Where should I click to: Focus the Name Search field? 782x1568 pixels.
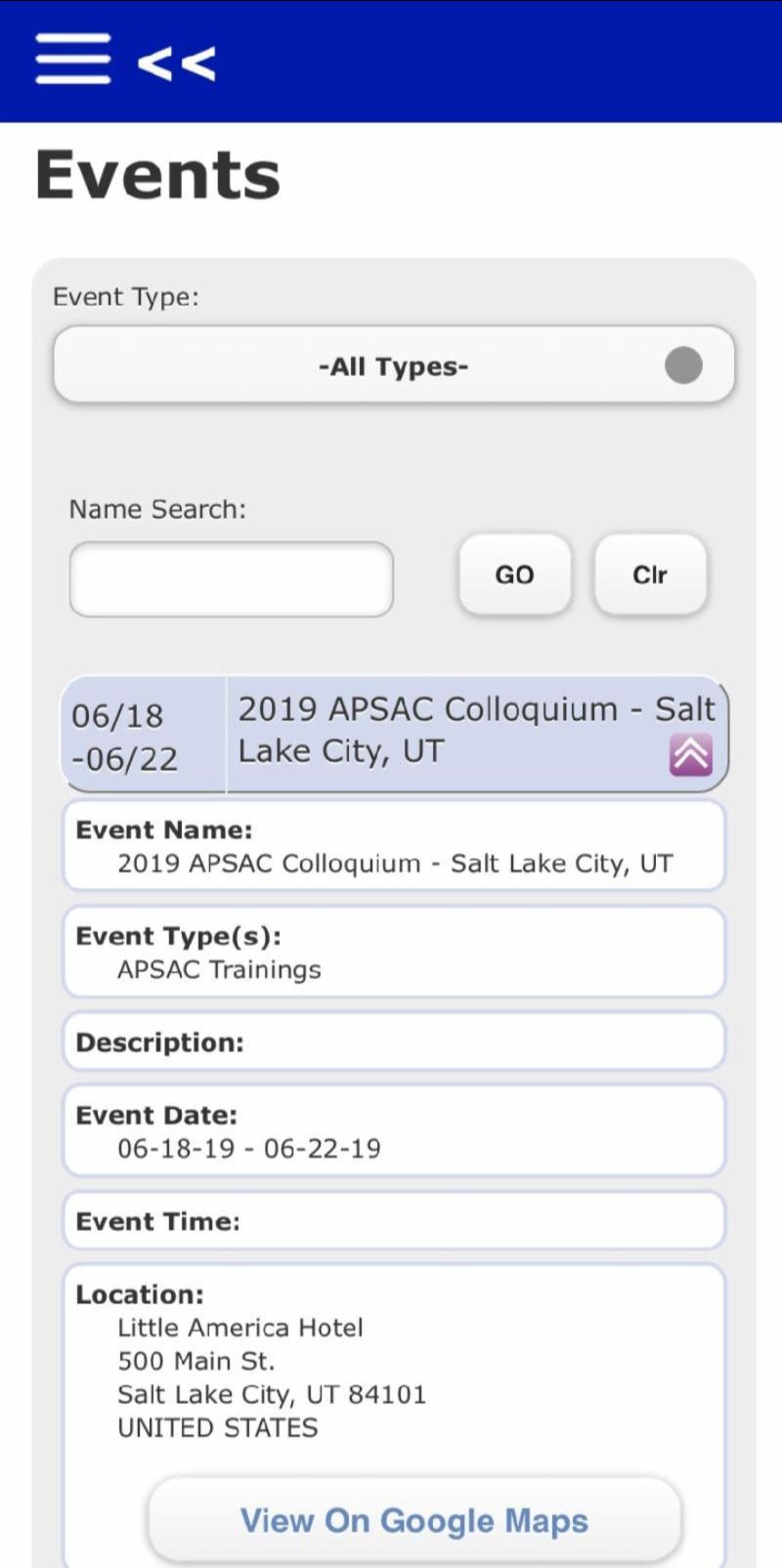point(232,579)
